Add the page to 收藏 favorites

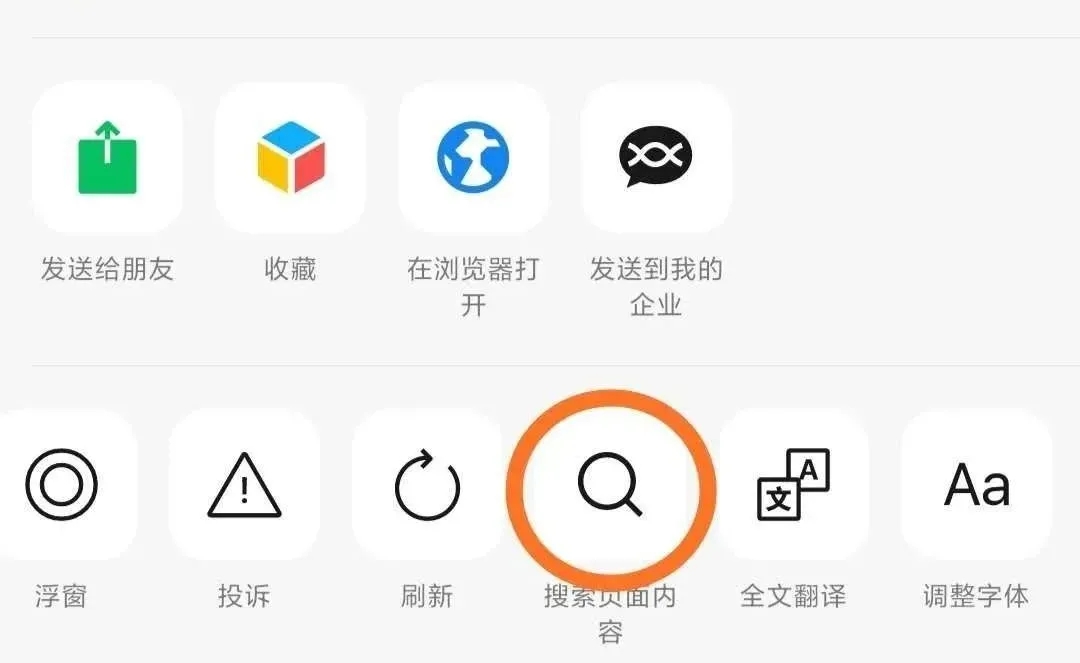coord(290,158)
